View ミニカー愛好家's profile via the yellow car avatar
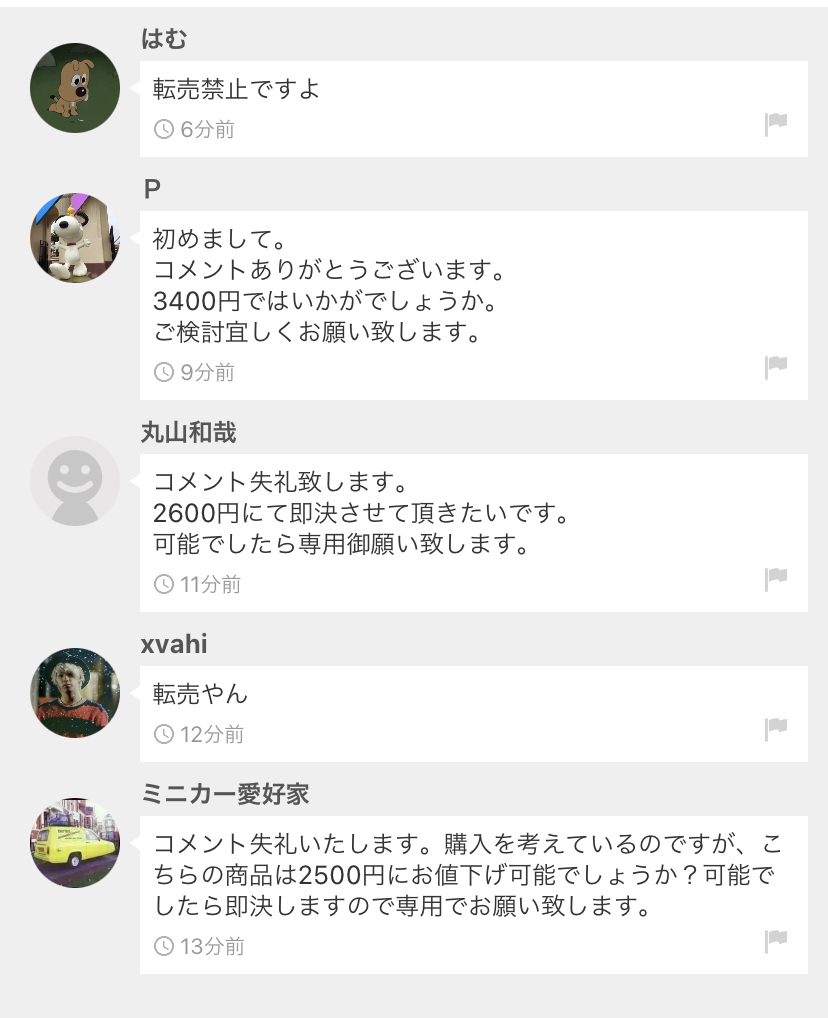828x1018 pixels. click(75, 843)
